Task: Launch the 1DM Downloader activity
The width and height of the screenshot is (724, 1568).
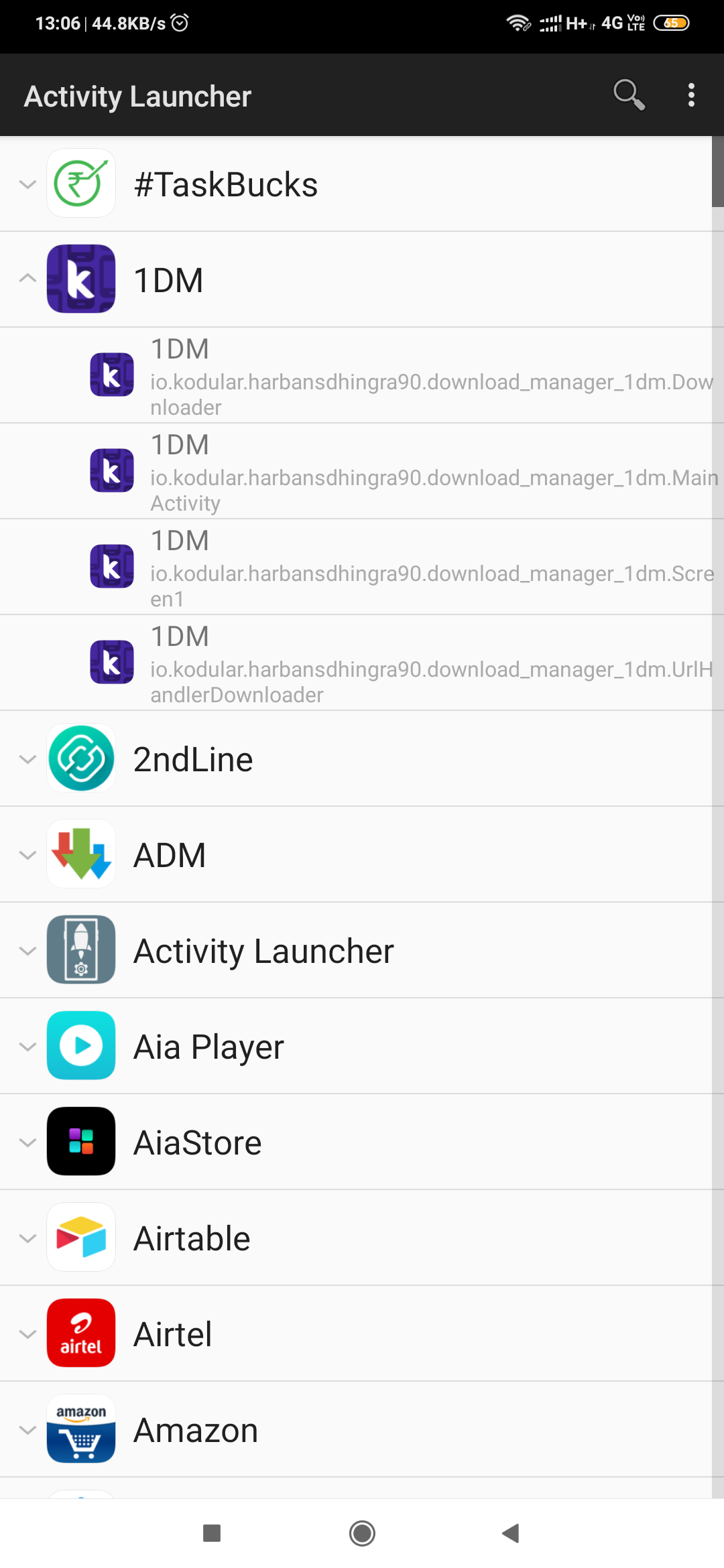Action: (x=402, y=376)
